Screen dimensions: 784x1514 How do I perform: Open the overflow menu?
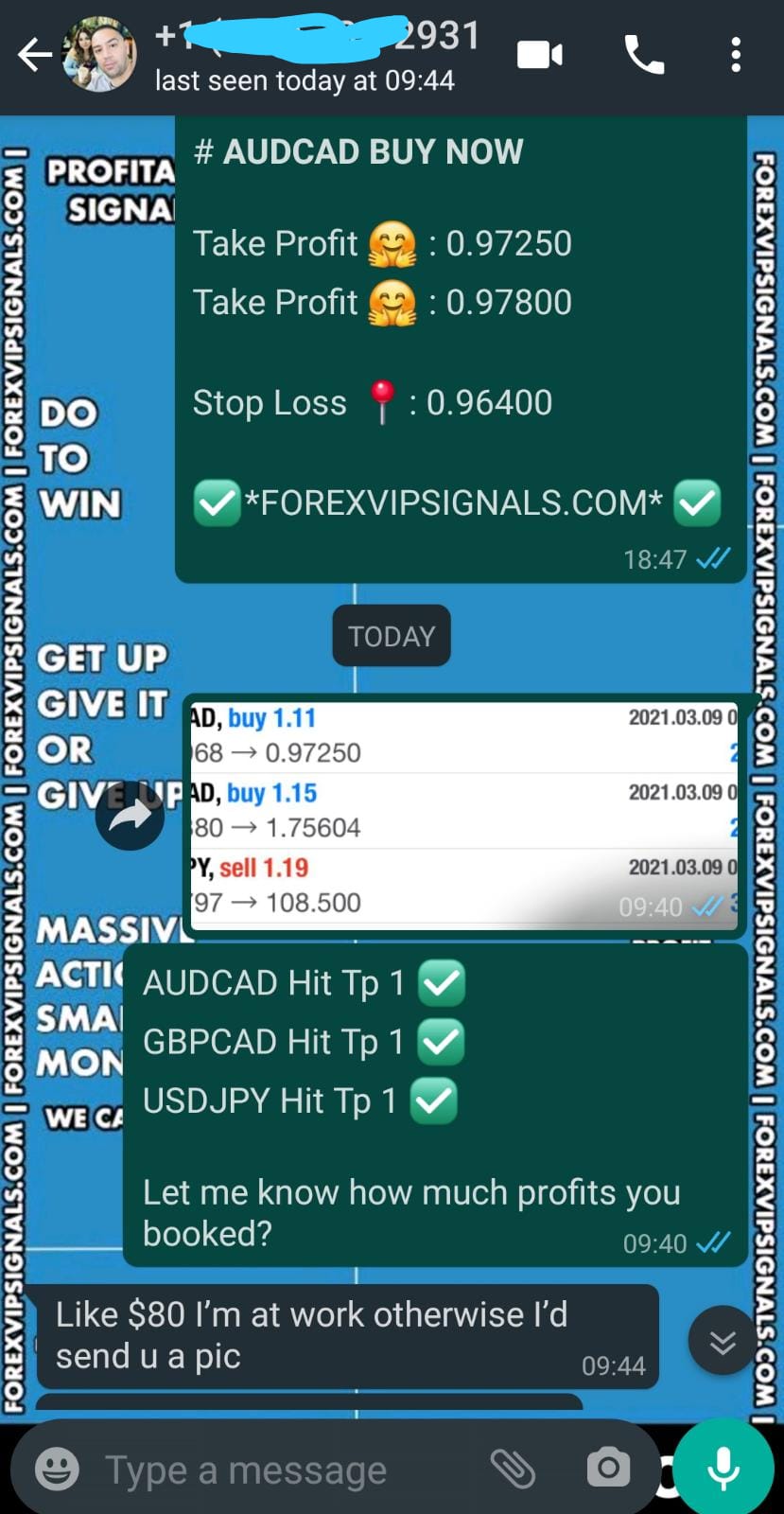(x=736, y=56)
